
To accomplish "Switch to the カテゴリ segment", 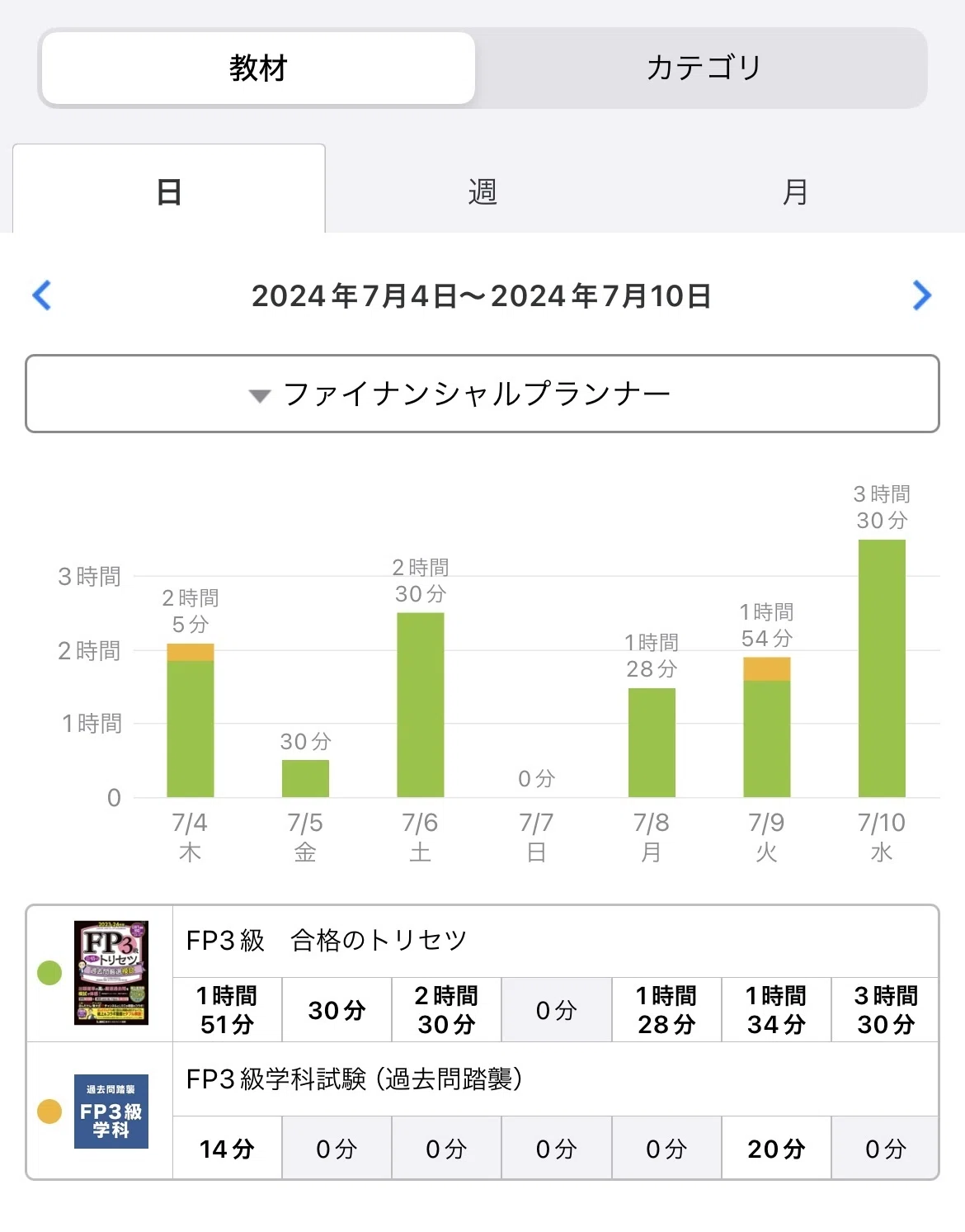I will pyautogui.click(x=703, y=68).
